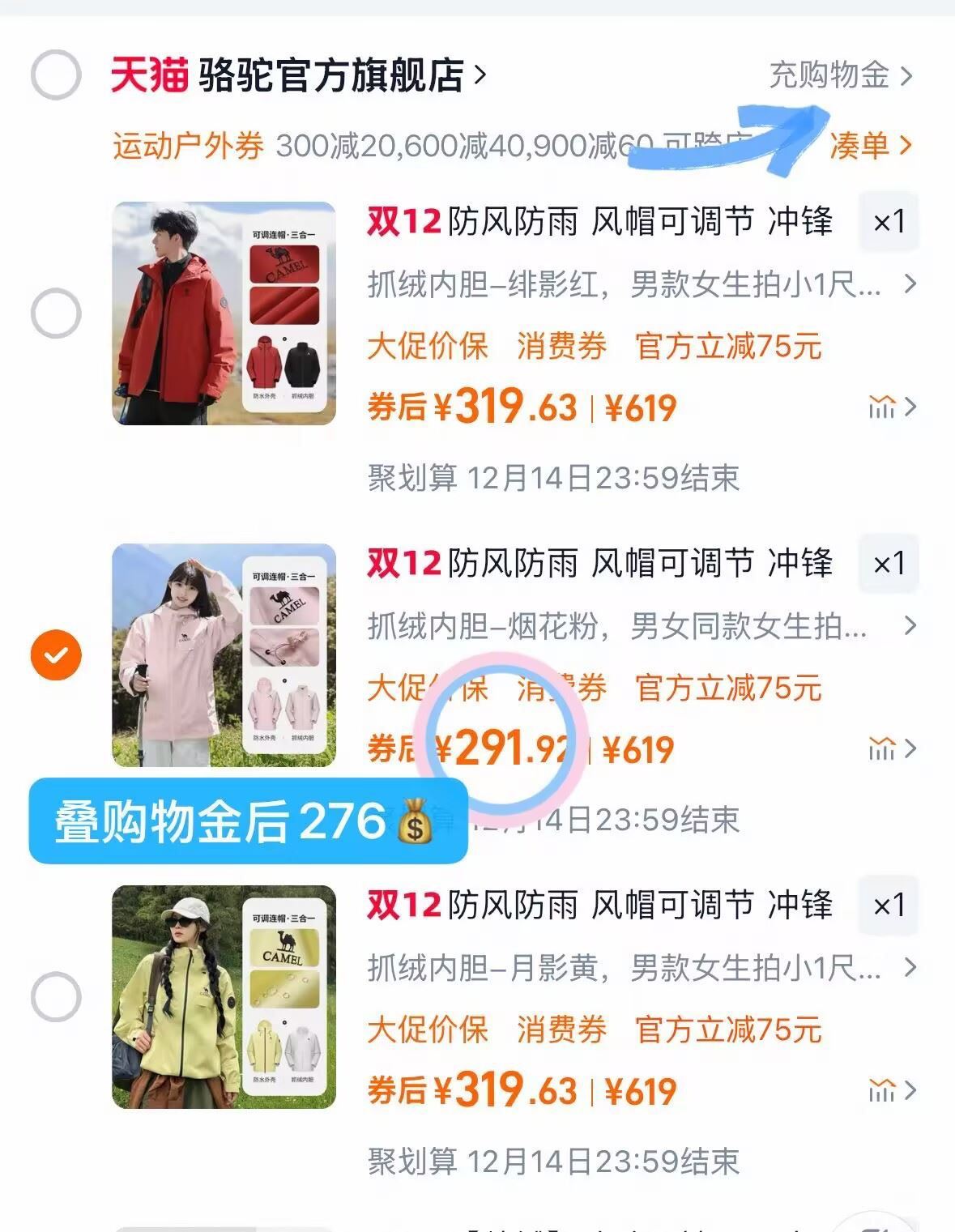View price trend for 绯影红 jacket
Viewport: 955px width, 1232px height.
coord(891,407)
